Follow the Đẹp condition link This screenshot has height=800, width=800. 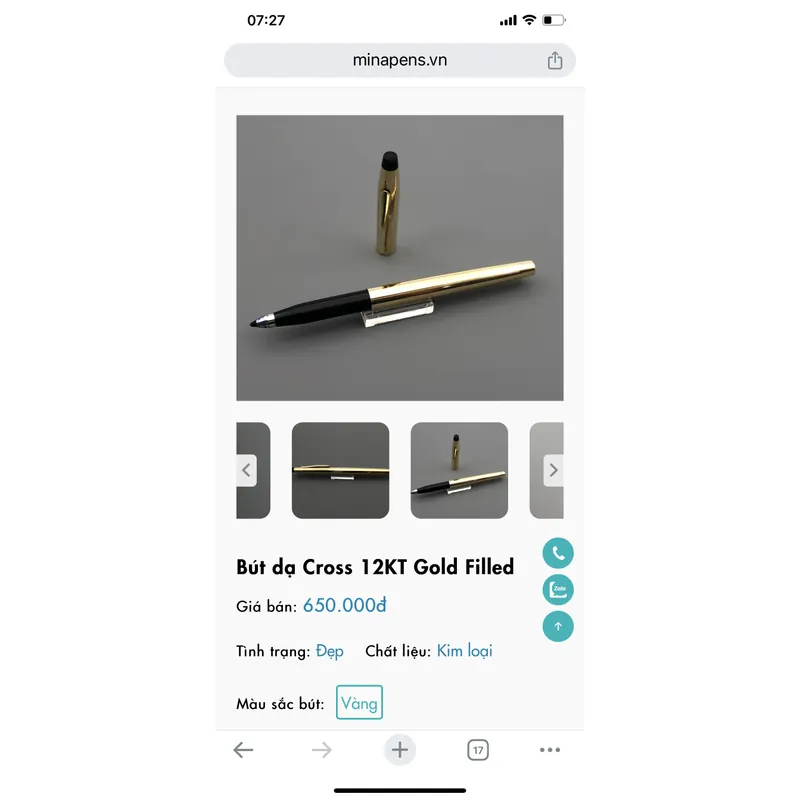coord(329,651)
